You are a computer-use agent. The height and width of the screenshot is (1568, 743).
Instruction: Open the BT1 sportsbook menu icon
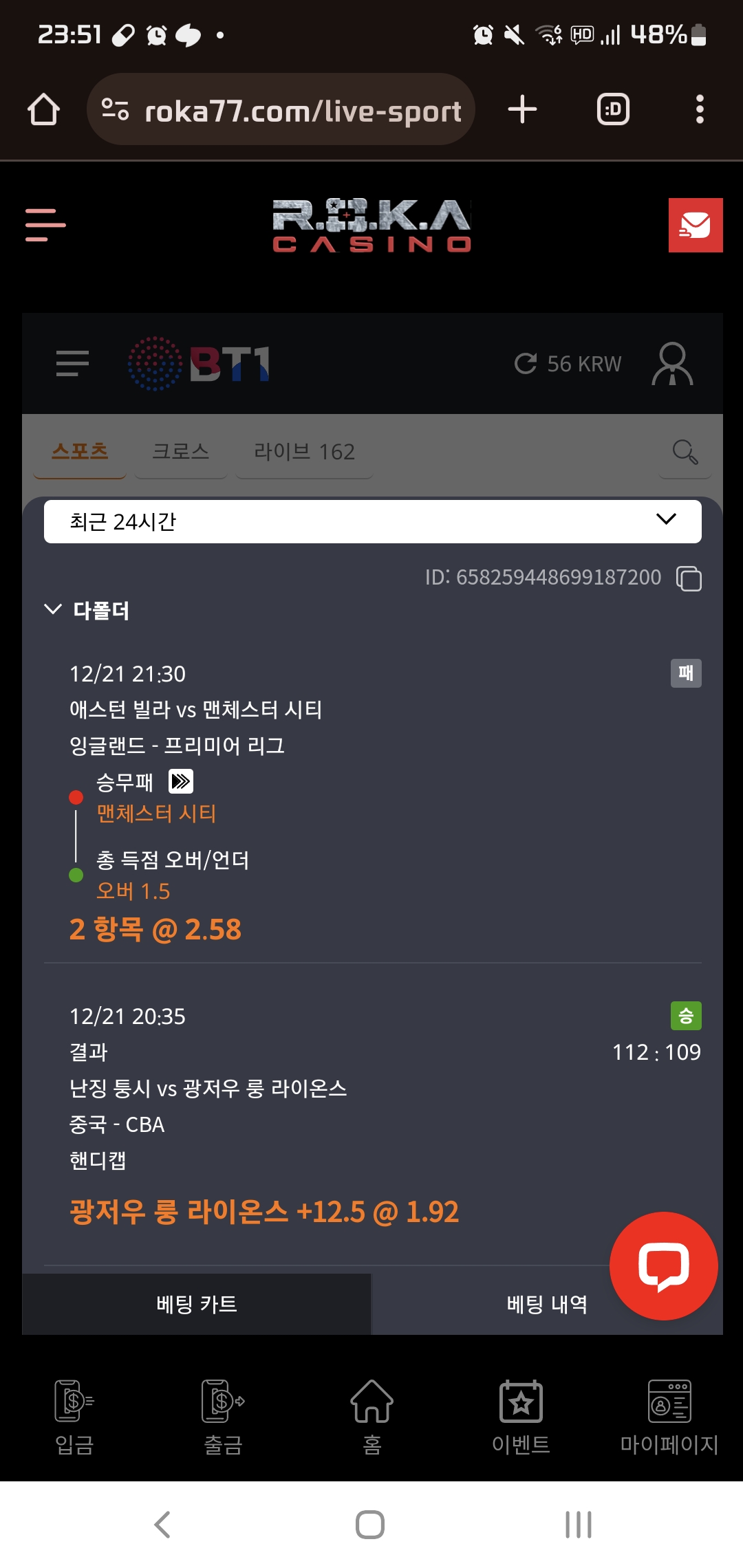click(72, 363)
